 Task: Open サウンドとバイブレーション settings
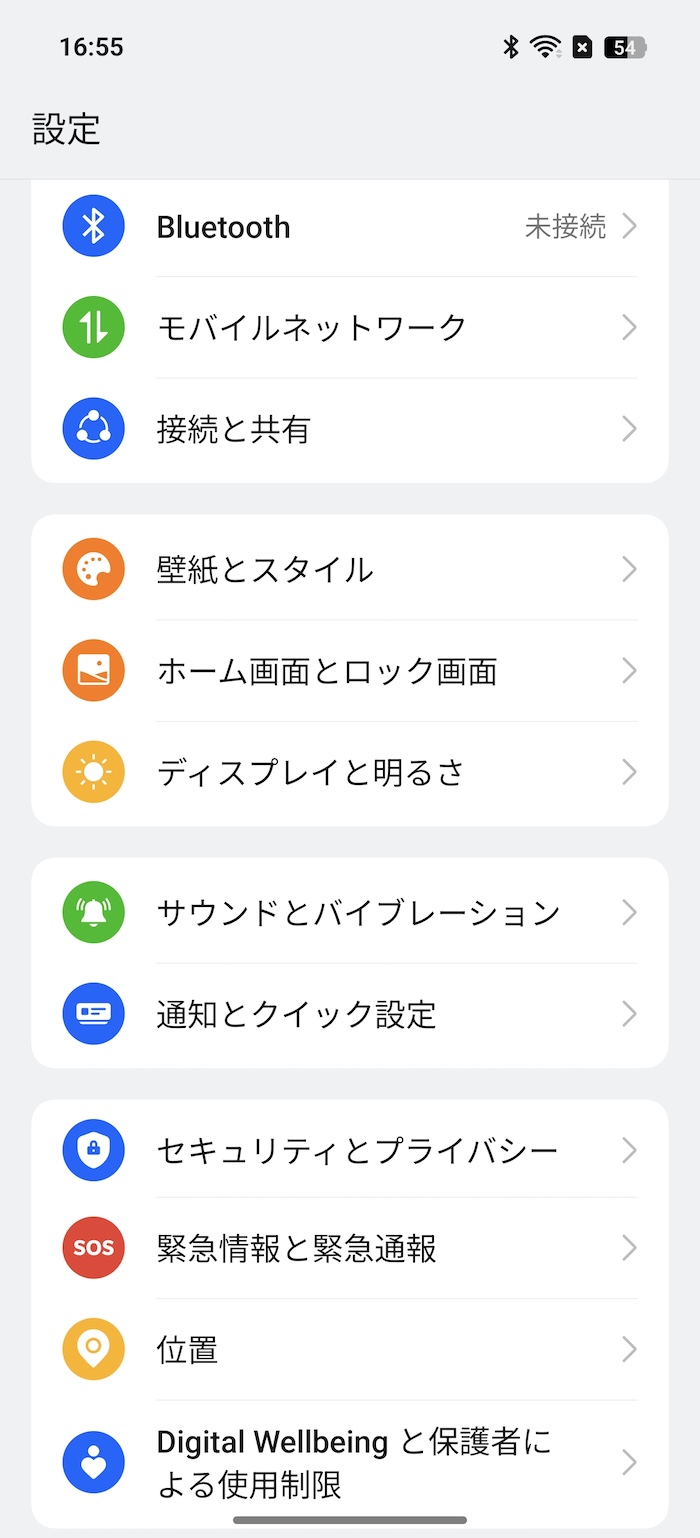coord(350,911)
